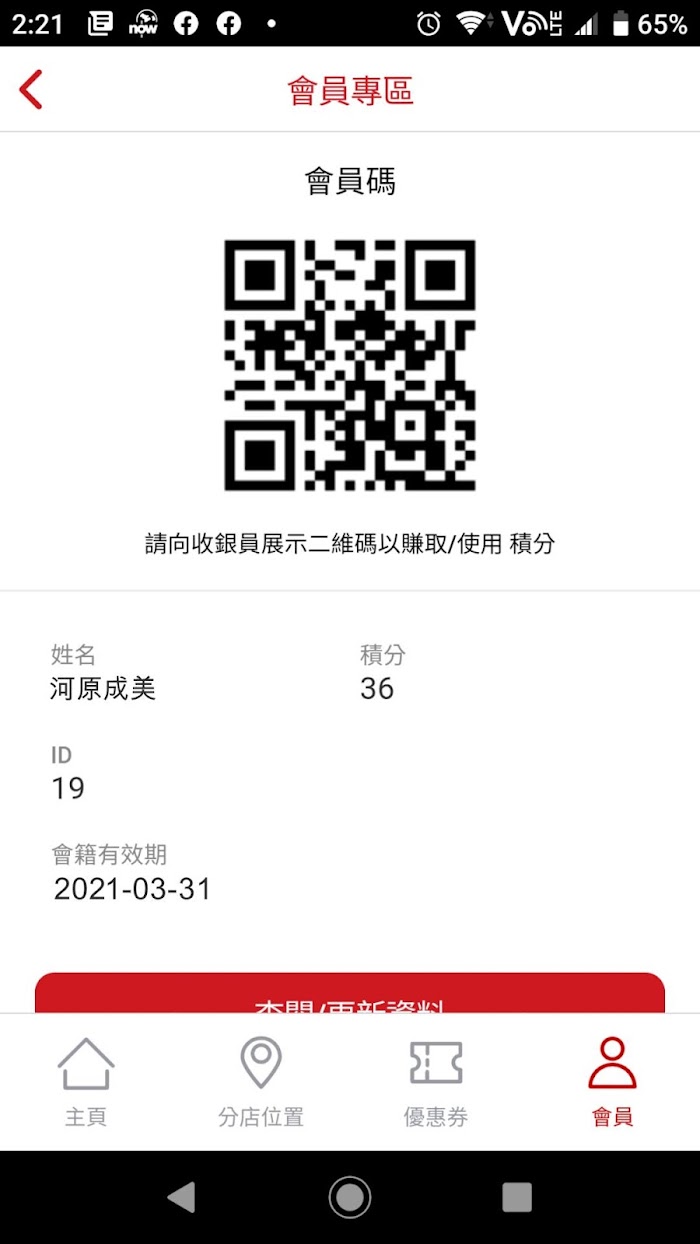The width and height of the screenshot is (700, 1244).
Task: Switch to the 主頁 tab
Action: coord(86,1082)
